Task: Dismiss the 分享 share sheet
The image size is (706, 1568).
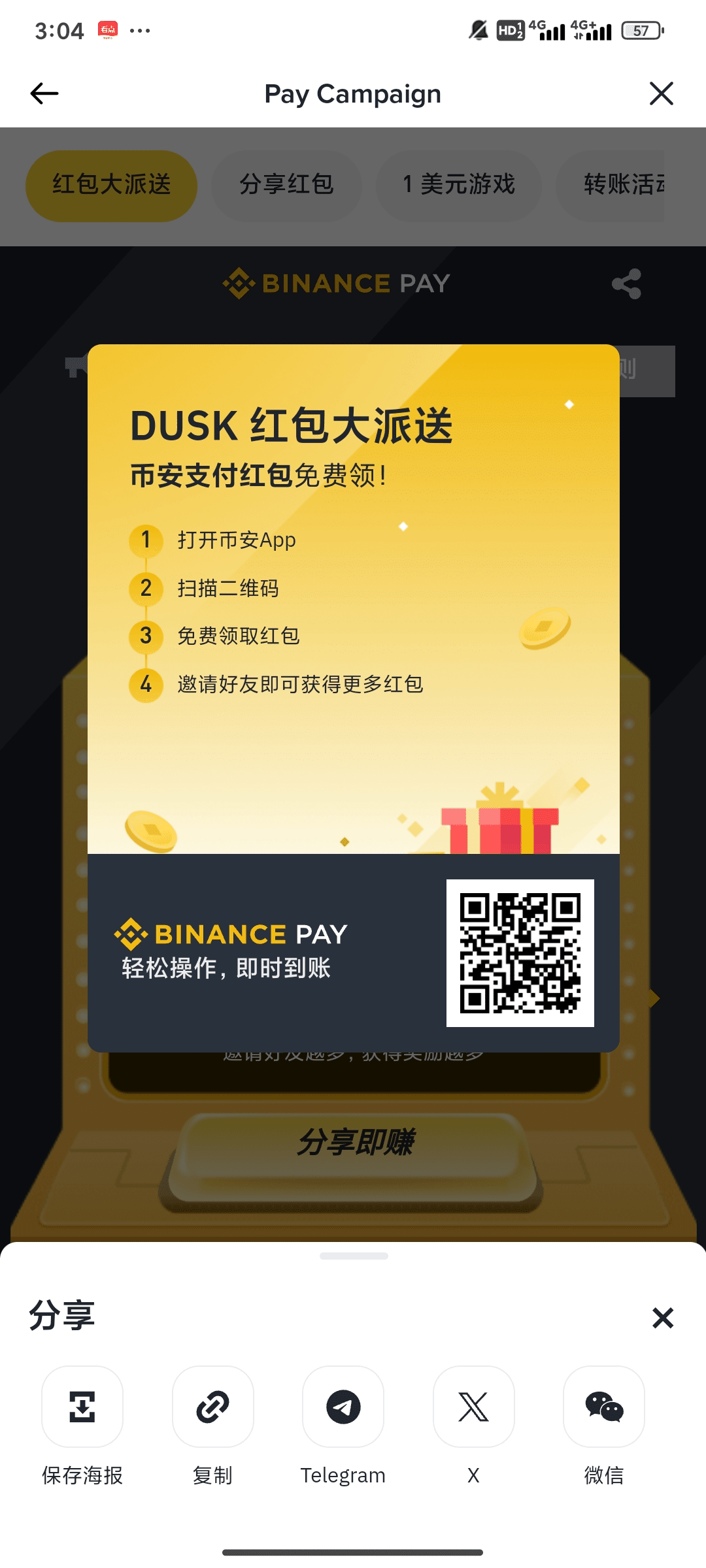Action: [662, 1318]
